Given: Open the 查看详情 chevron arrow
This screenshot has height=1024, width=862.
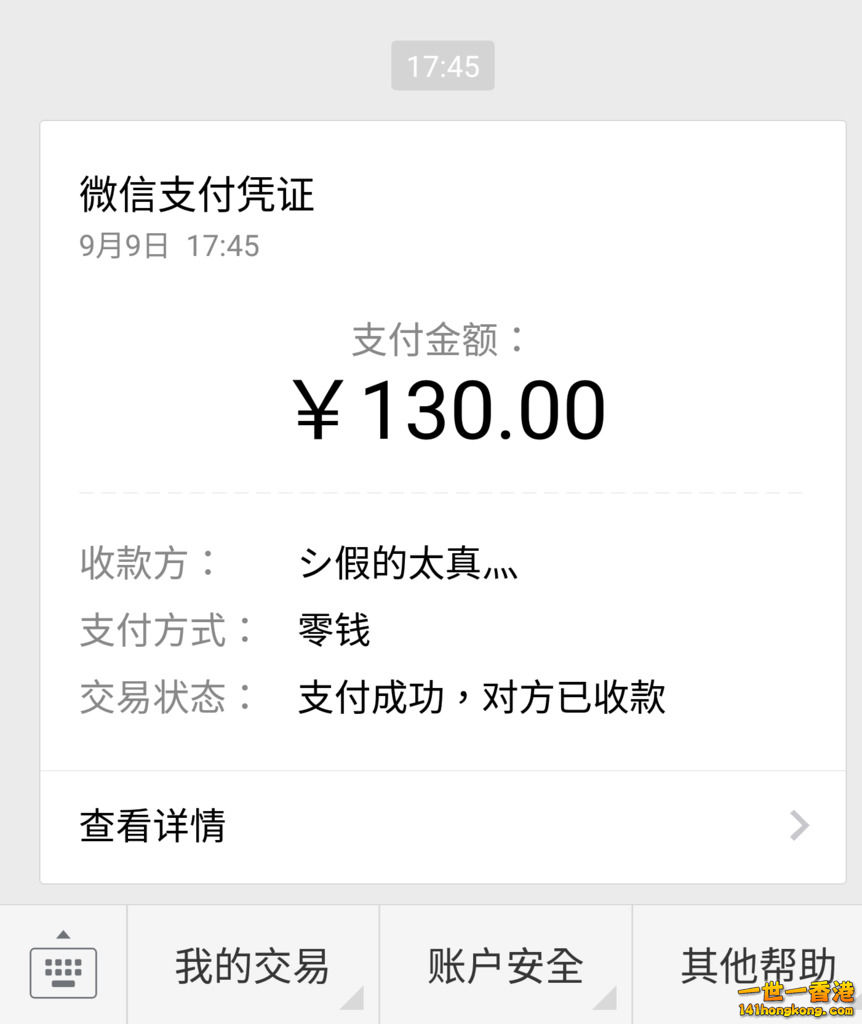Looking at the screenshot, I should coord(797,826).
